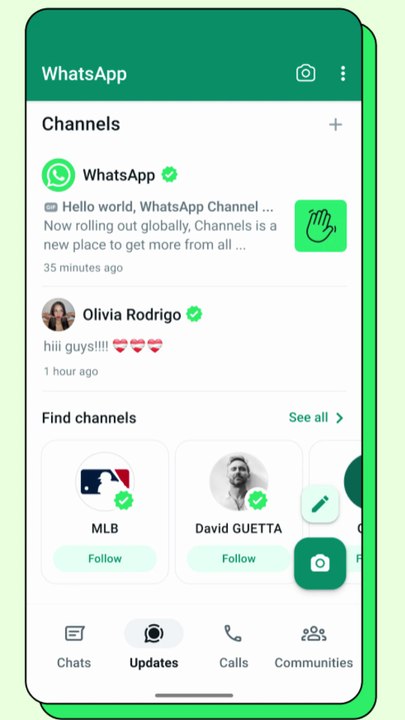Open the MLB channel card
This screenshot has height=720, width=405.
tap(105, 512)
